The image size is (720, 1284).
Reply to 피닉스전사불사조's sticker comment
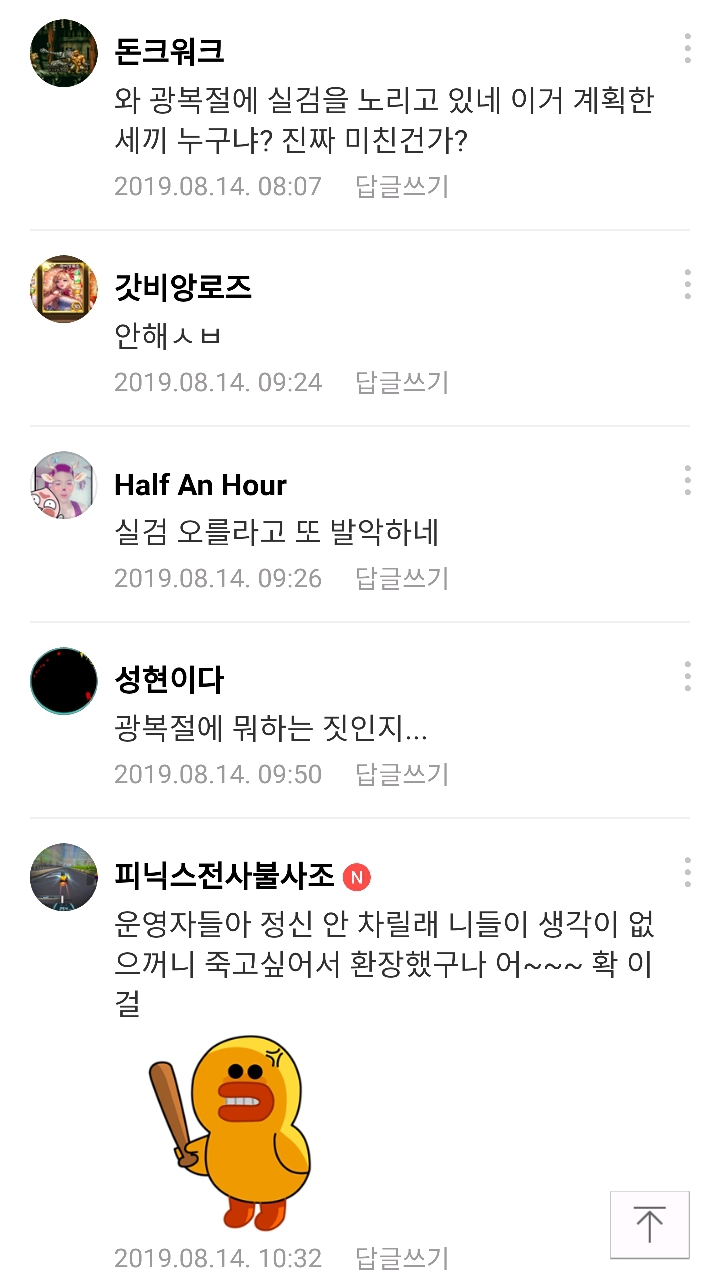[x=402, y=1258]
